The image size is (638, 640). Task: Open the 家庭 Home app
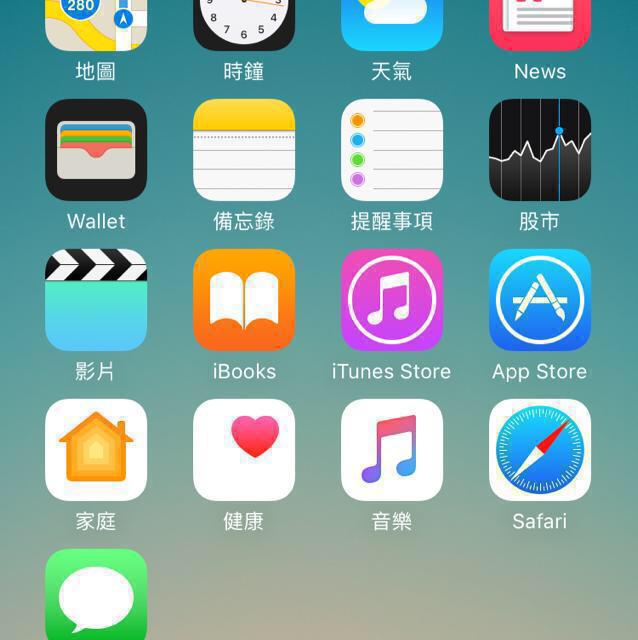click(96, 450)
